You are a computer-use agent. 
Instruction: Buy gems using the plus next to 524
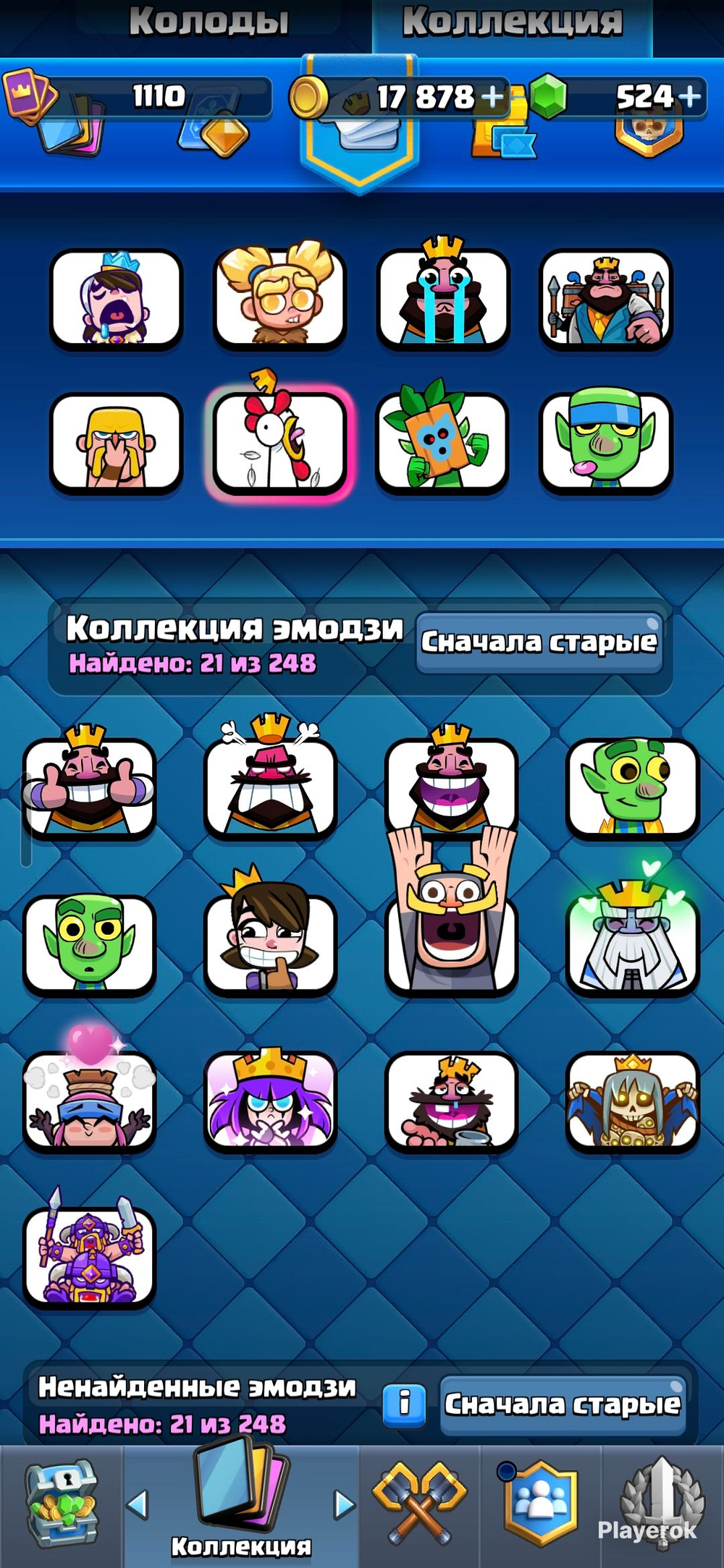pos(690,96)
